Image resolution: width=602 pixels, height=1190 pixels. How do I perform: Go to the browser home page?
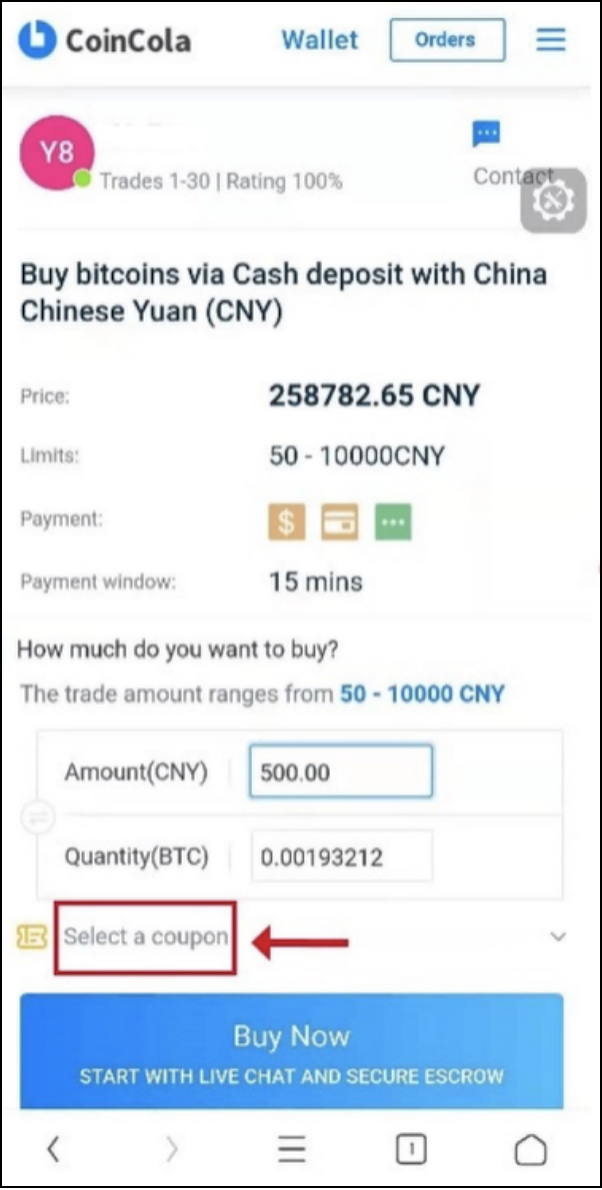[x=531, y=1151]
